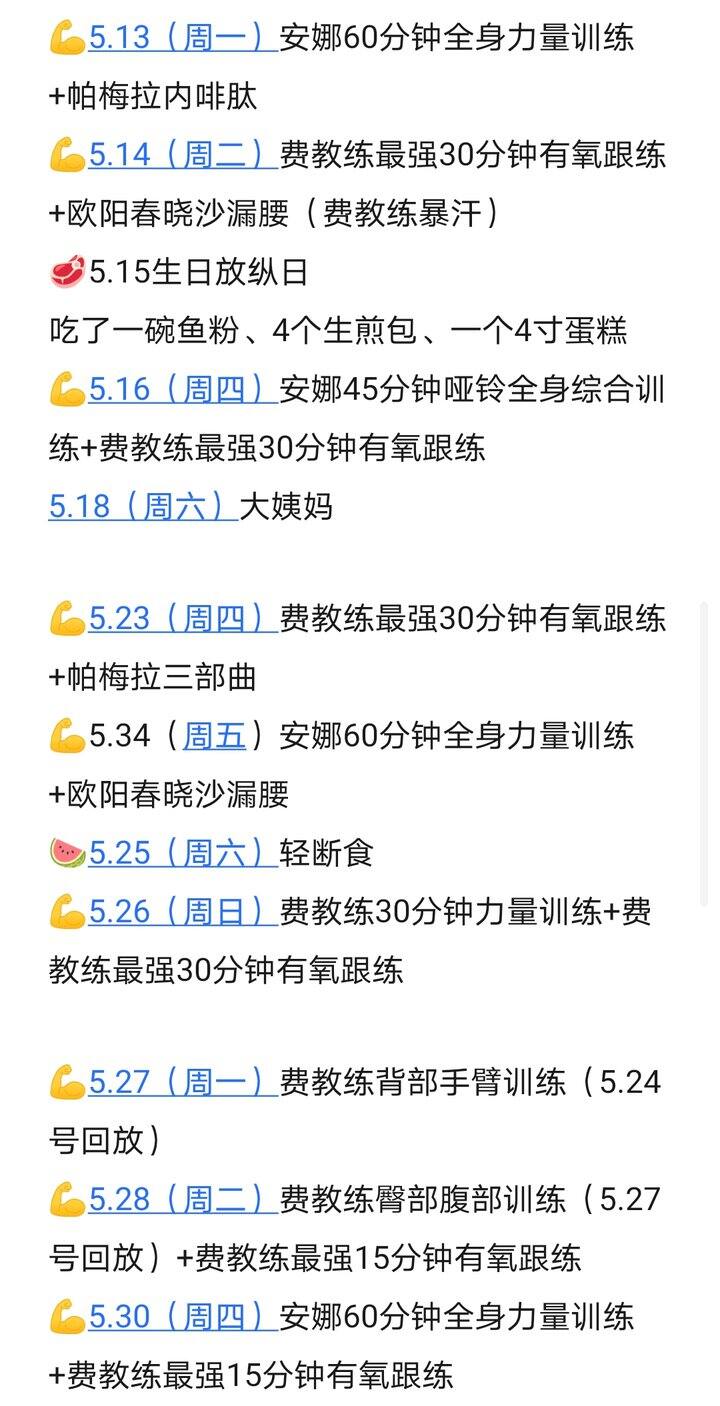The height and width of the screenshot is (1406, 720).
Task: Open the 5.13（周一）date link
Action: [183, 39]
